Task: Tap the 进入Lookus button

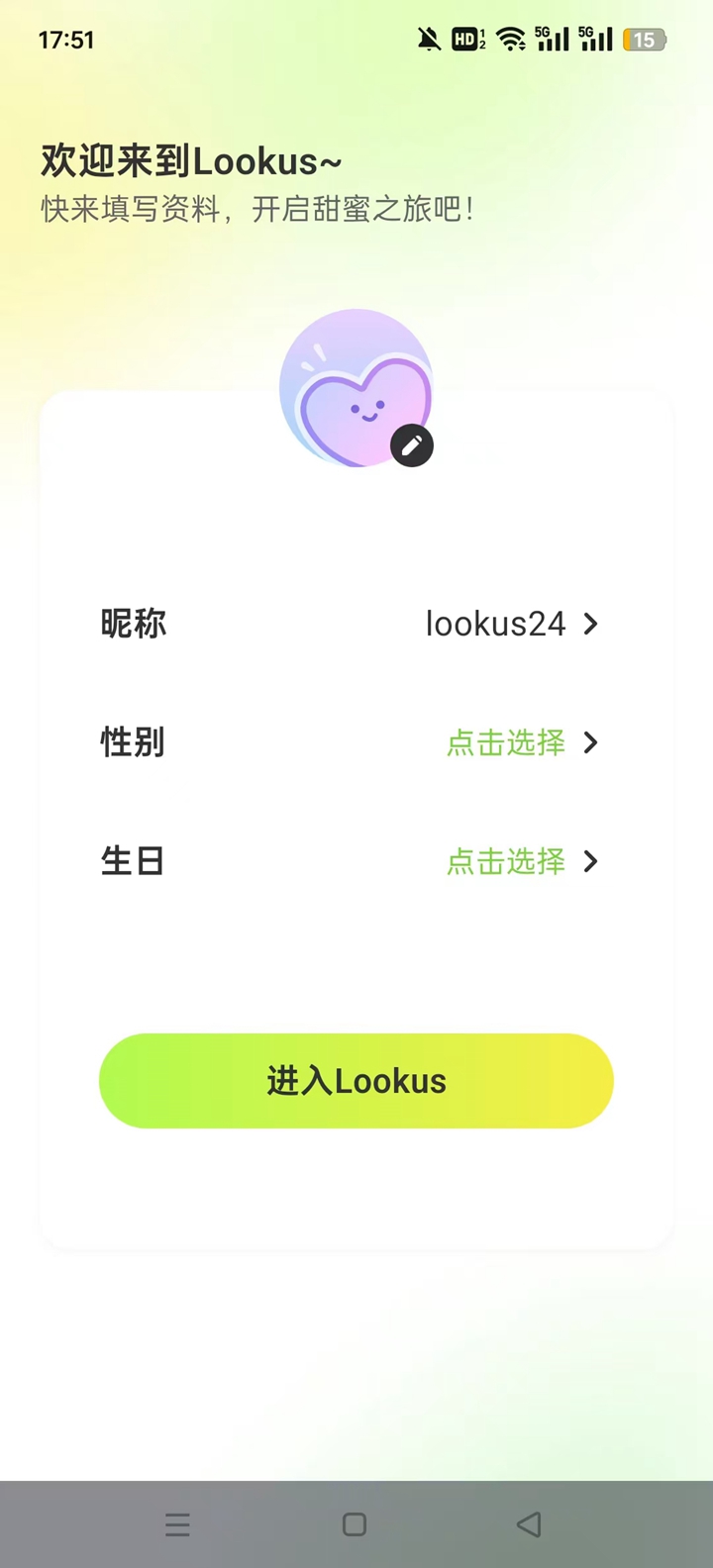Action: [x=356, y=1080]
